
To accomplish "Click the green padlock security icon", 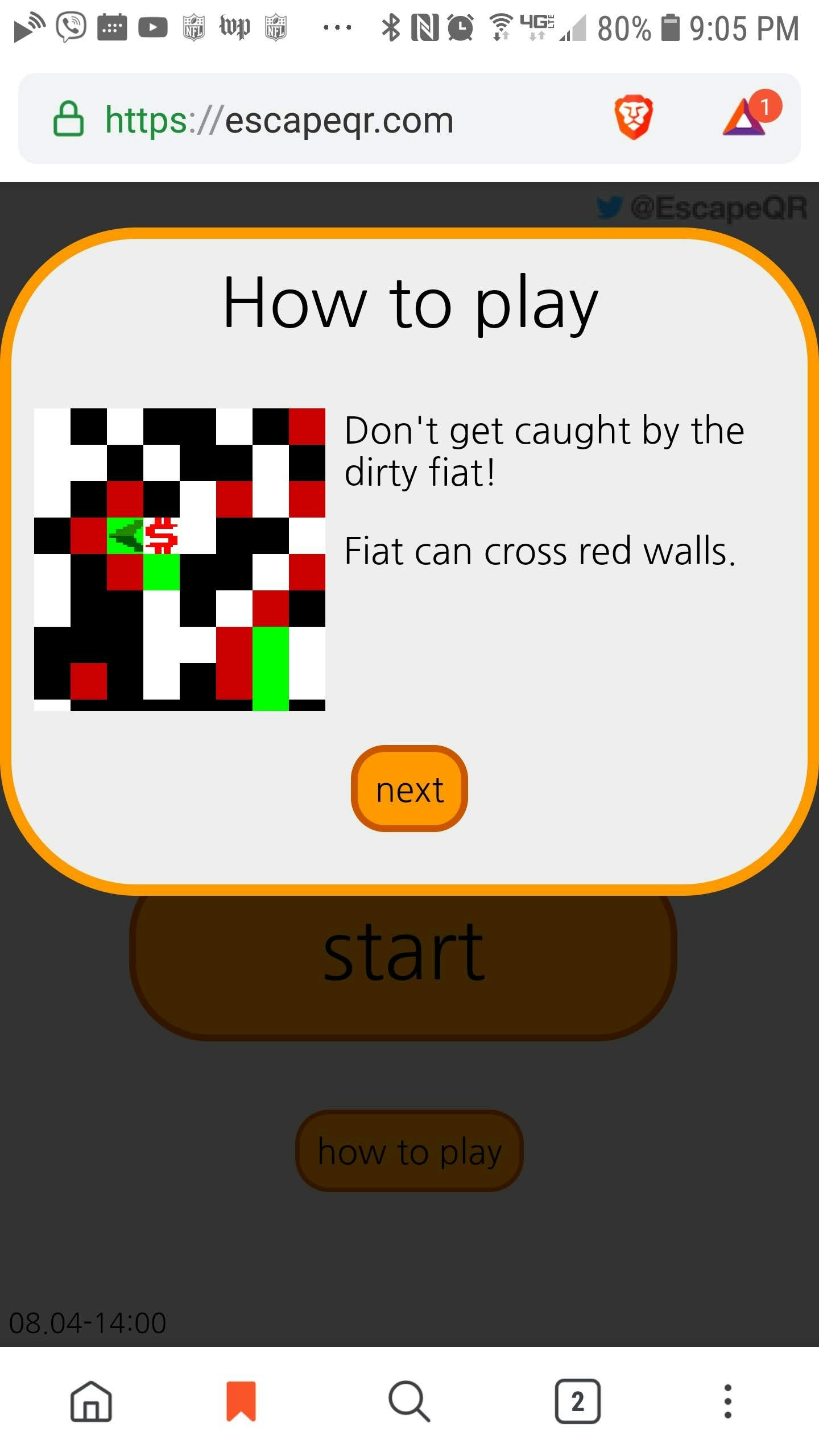I will pos(68,119).
